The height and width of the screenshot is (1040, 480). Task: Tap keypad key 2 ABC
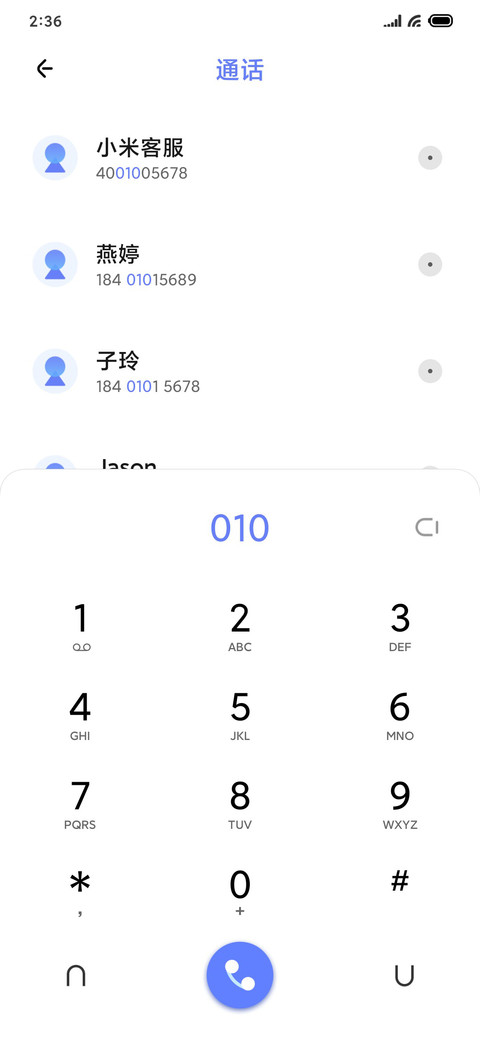click(x=240, y=627)
